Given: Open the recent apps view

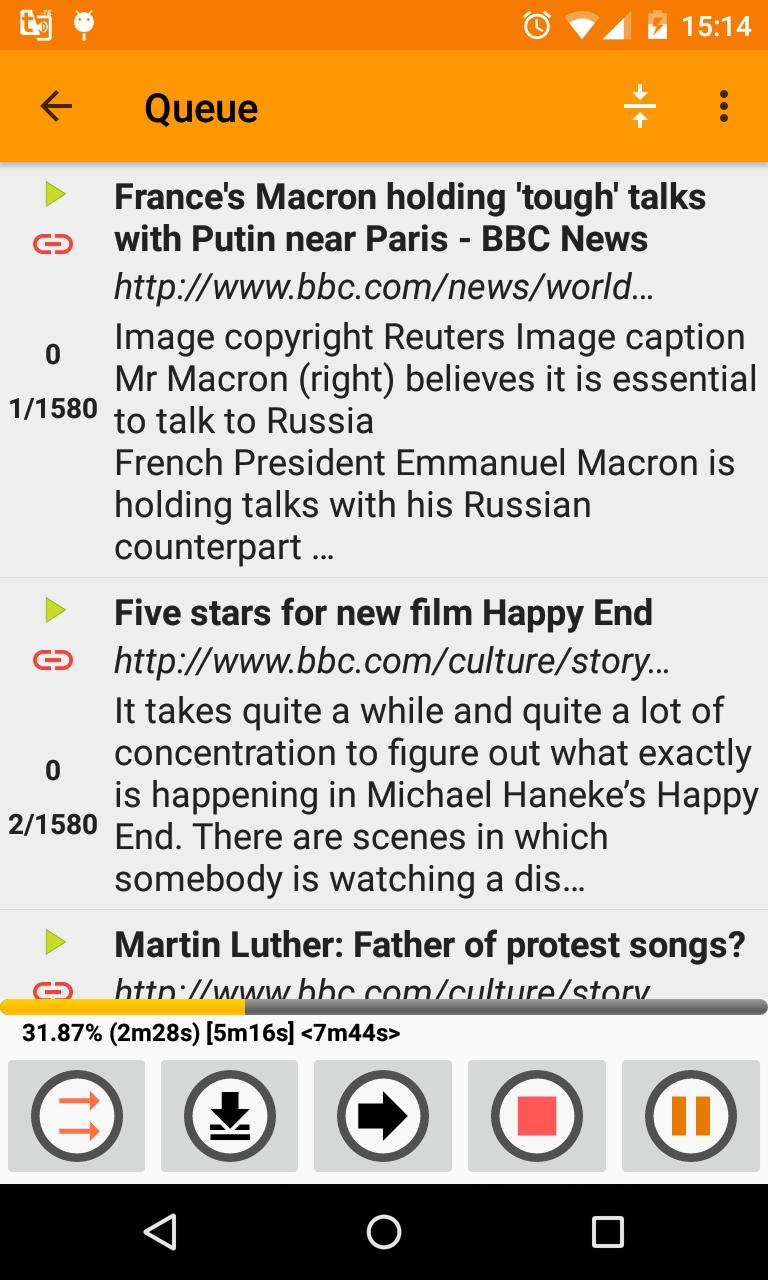Looking at the screenshot, I should 607,1232.
